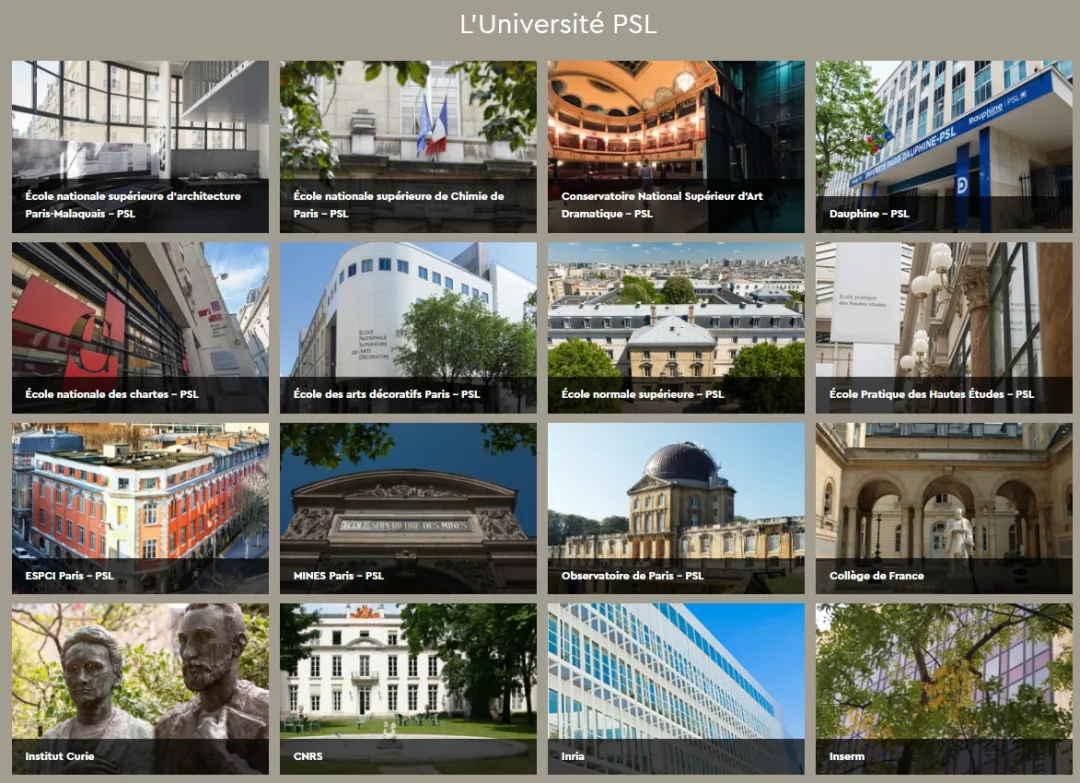Select the MINES Paris – PSL tile

point(408,508)
